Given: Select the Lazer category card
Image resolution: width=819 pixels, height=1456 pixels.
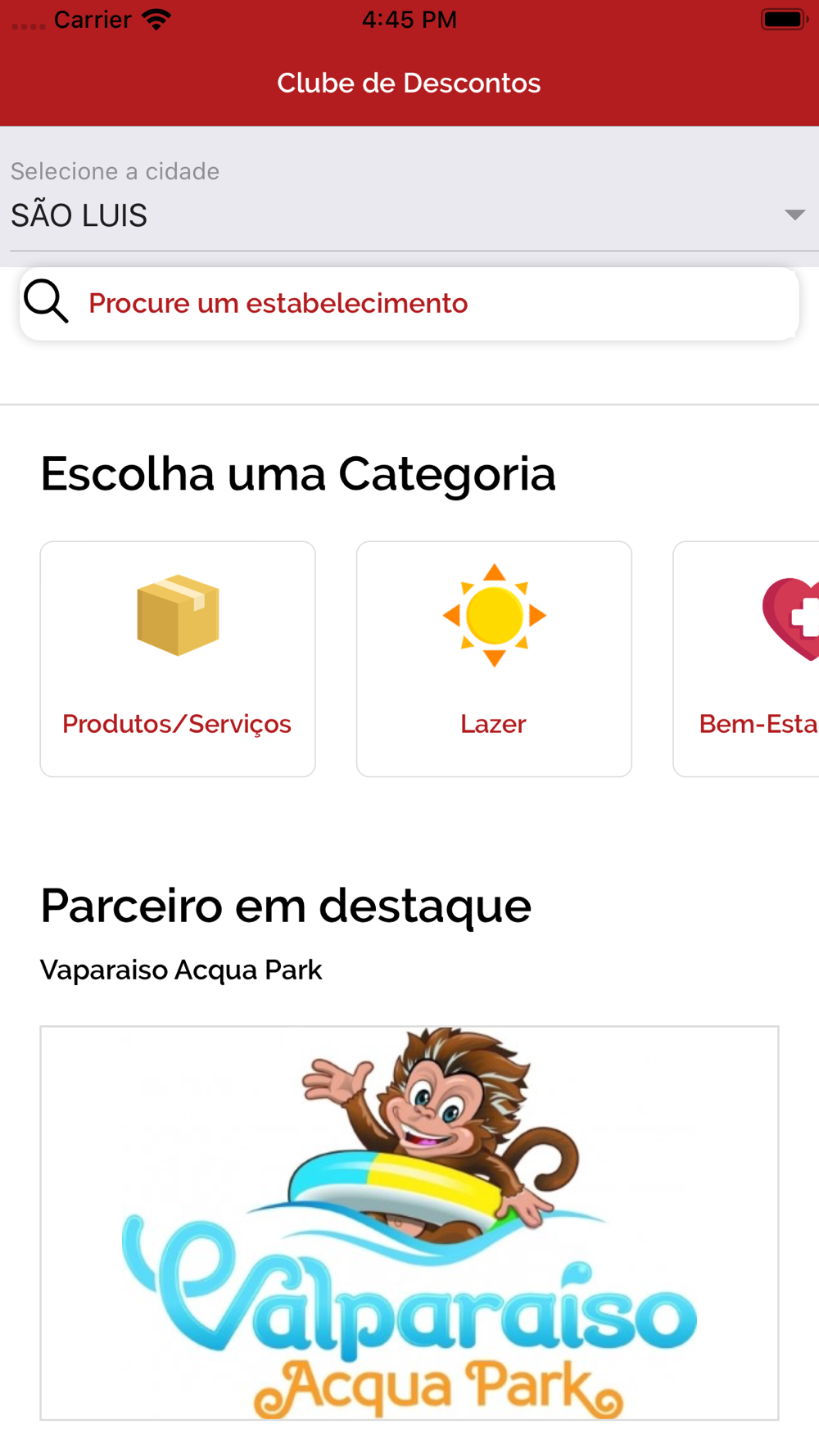Looking at the screenshot, I should point(494,658).
